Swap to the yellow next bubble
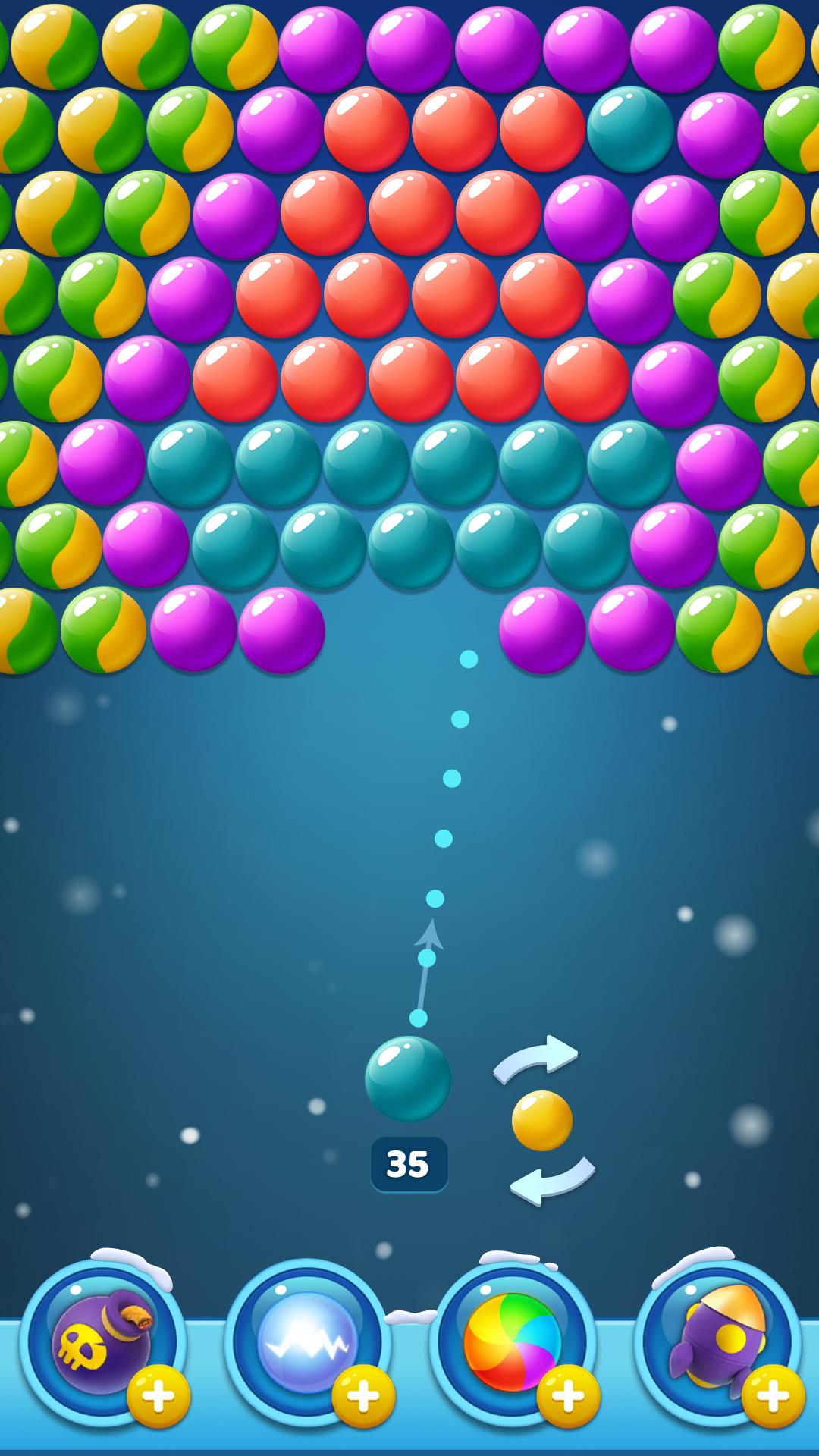This screenshot has height=1456, width=819. tap(541, 1120)
